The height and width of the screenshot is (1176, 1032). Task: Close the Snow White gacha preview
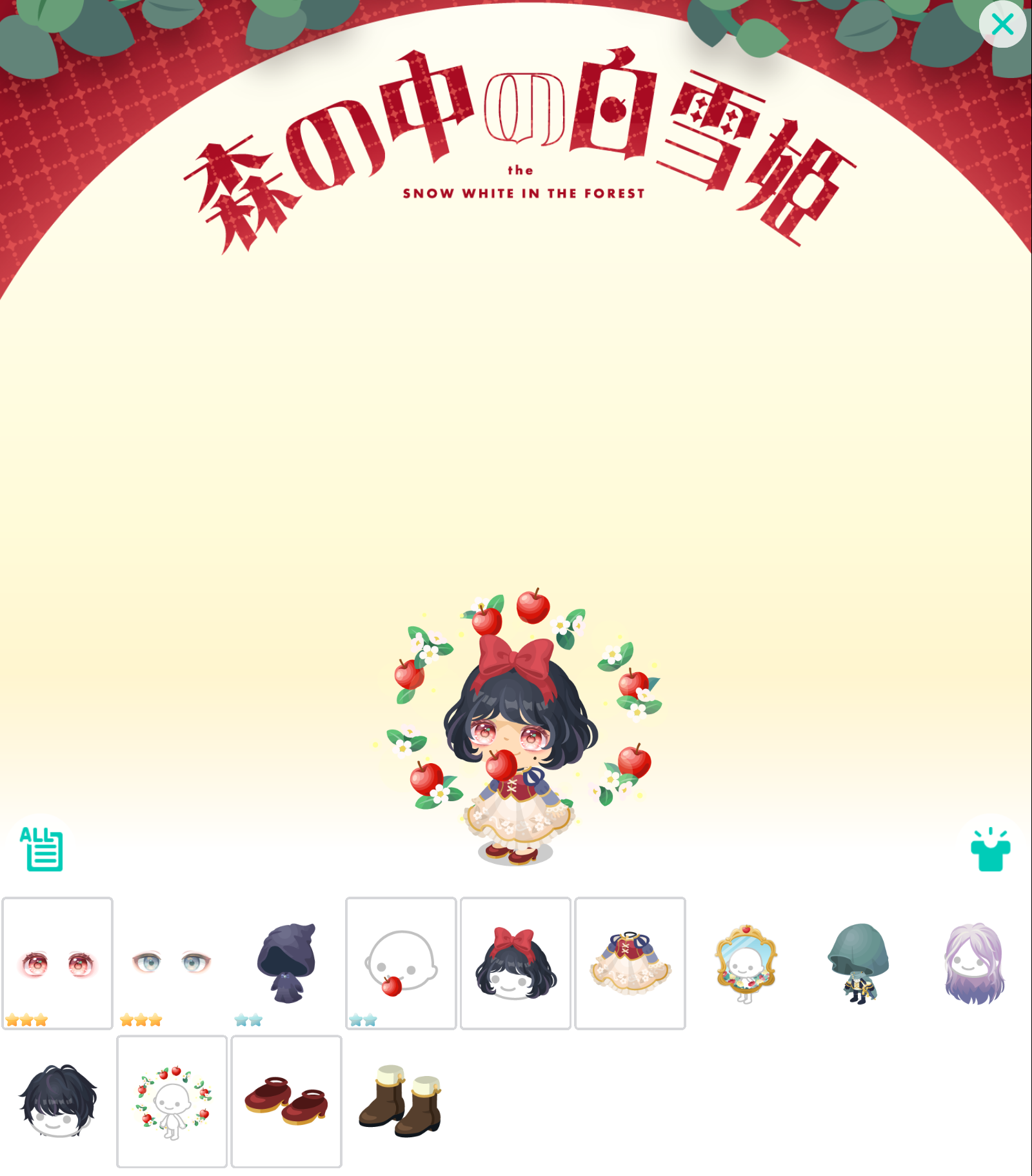[x=1002, y=25]
